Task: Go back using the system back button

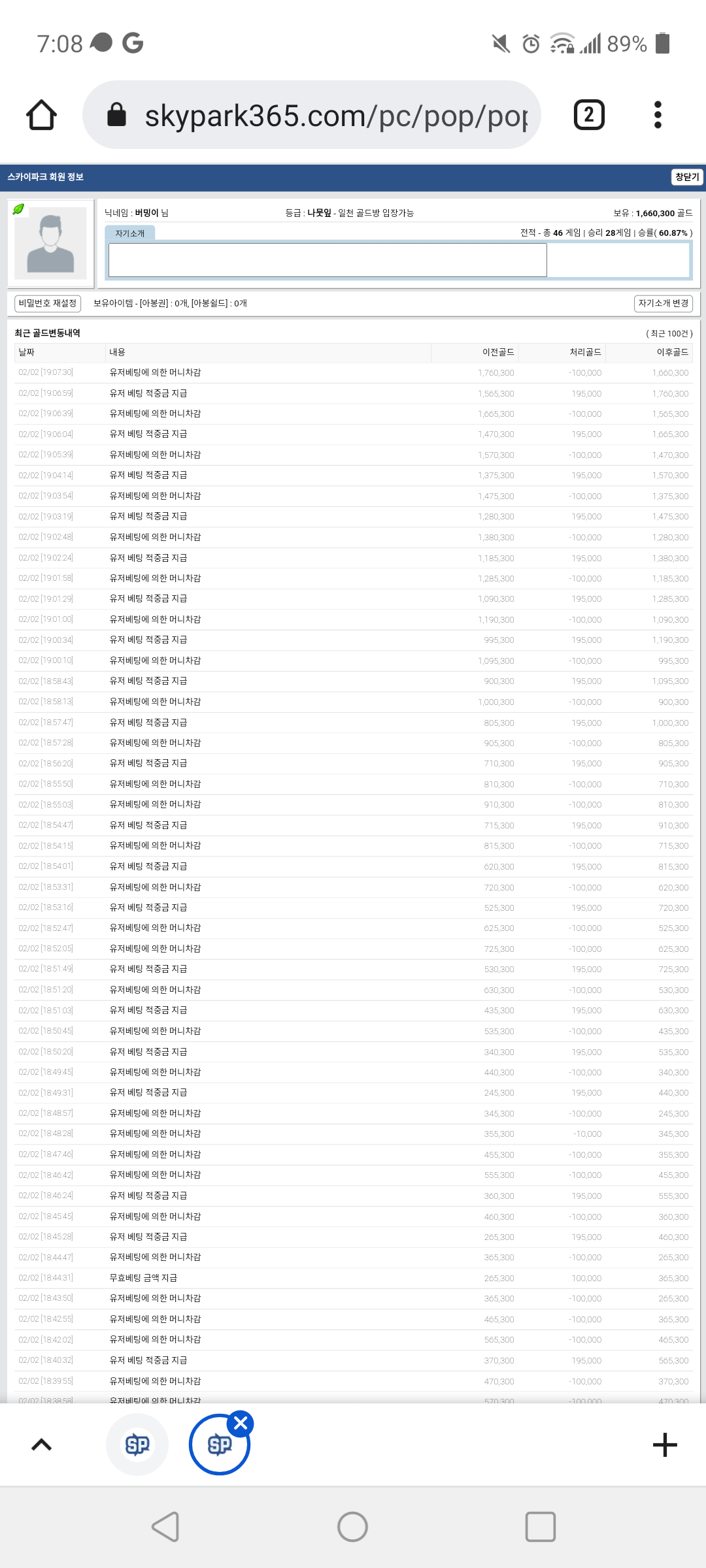Action: [x=165, y=1527]
